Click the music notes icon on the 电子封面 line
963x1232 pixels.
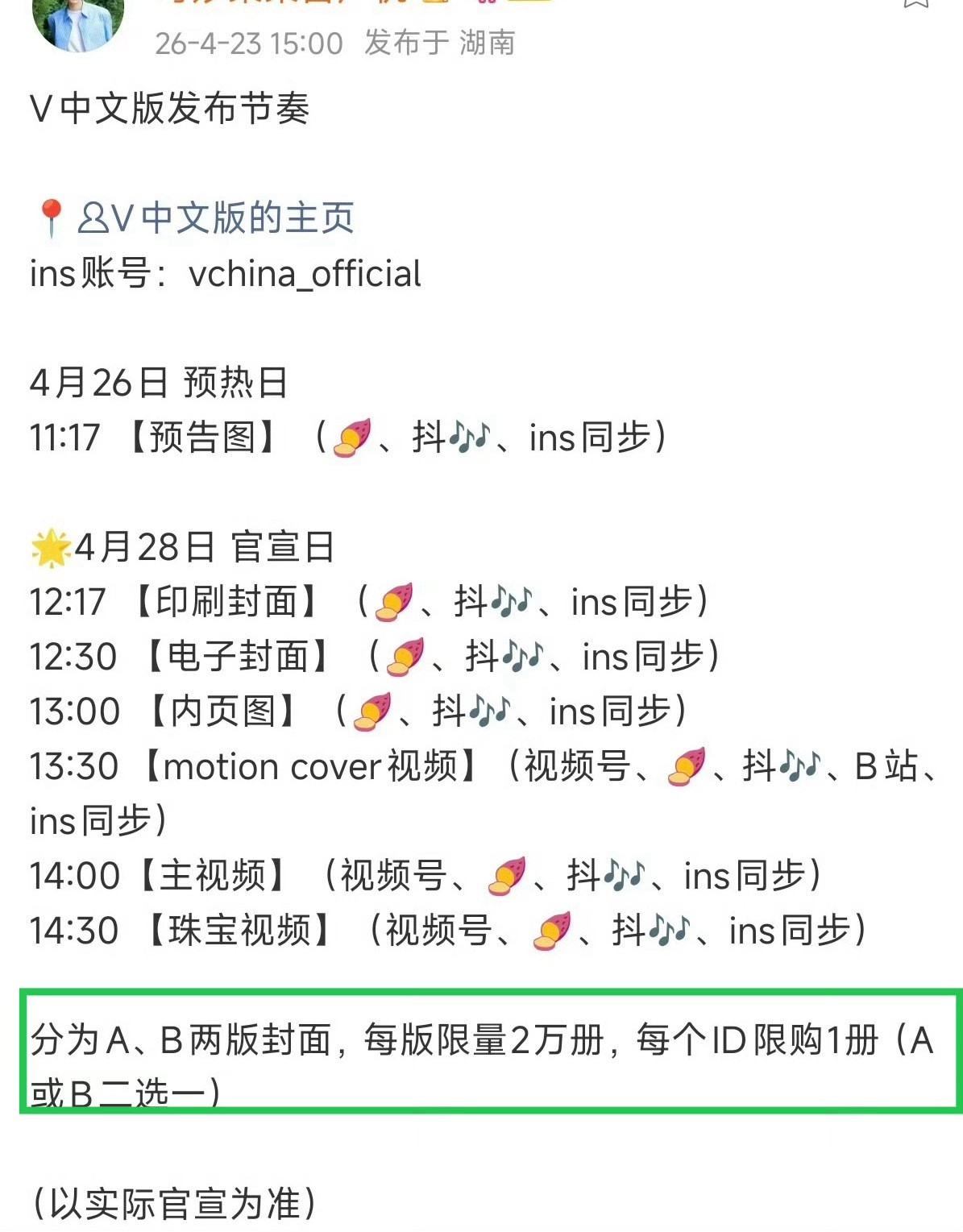click(x=525, y=654)
